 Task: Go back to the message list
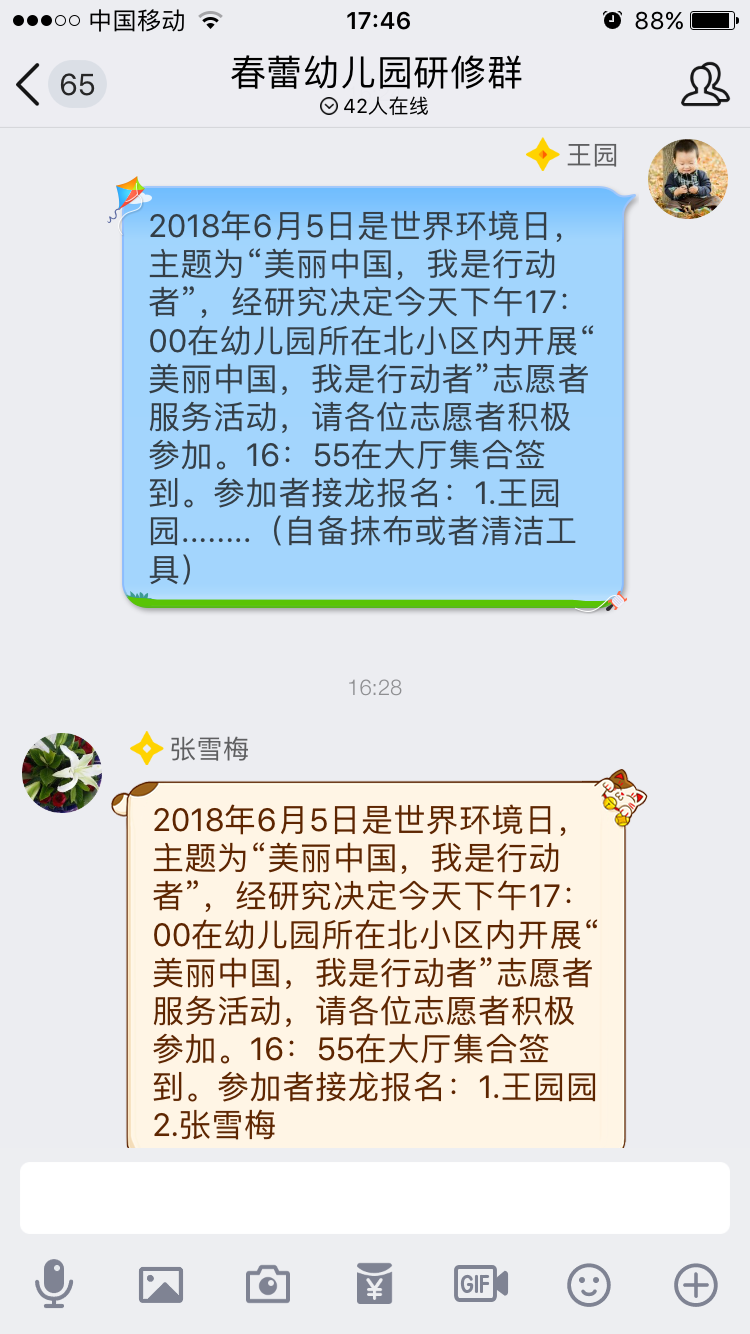click(60, 85)
